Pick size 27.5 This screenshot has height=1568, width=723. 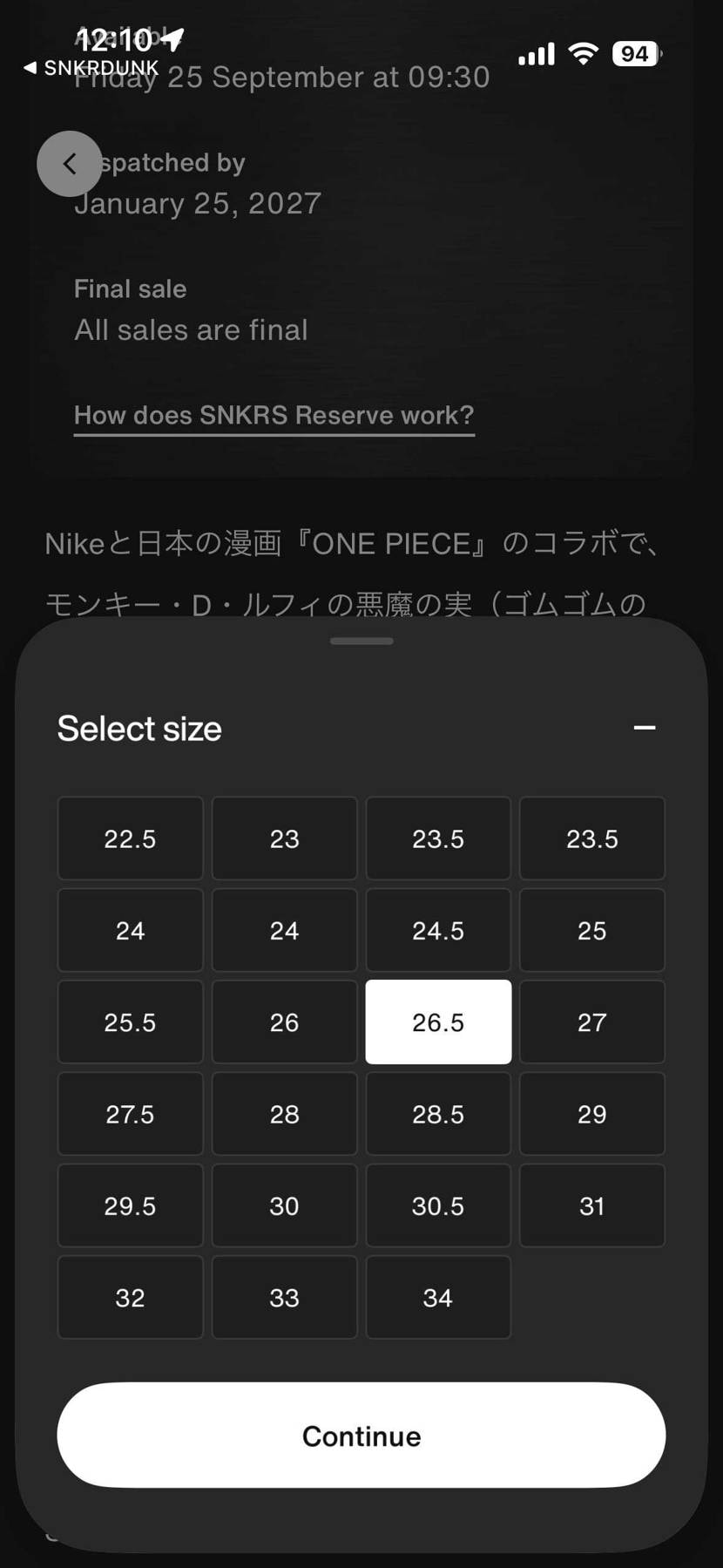pos(131,1114)
